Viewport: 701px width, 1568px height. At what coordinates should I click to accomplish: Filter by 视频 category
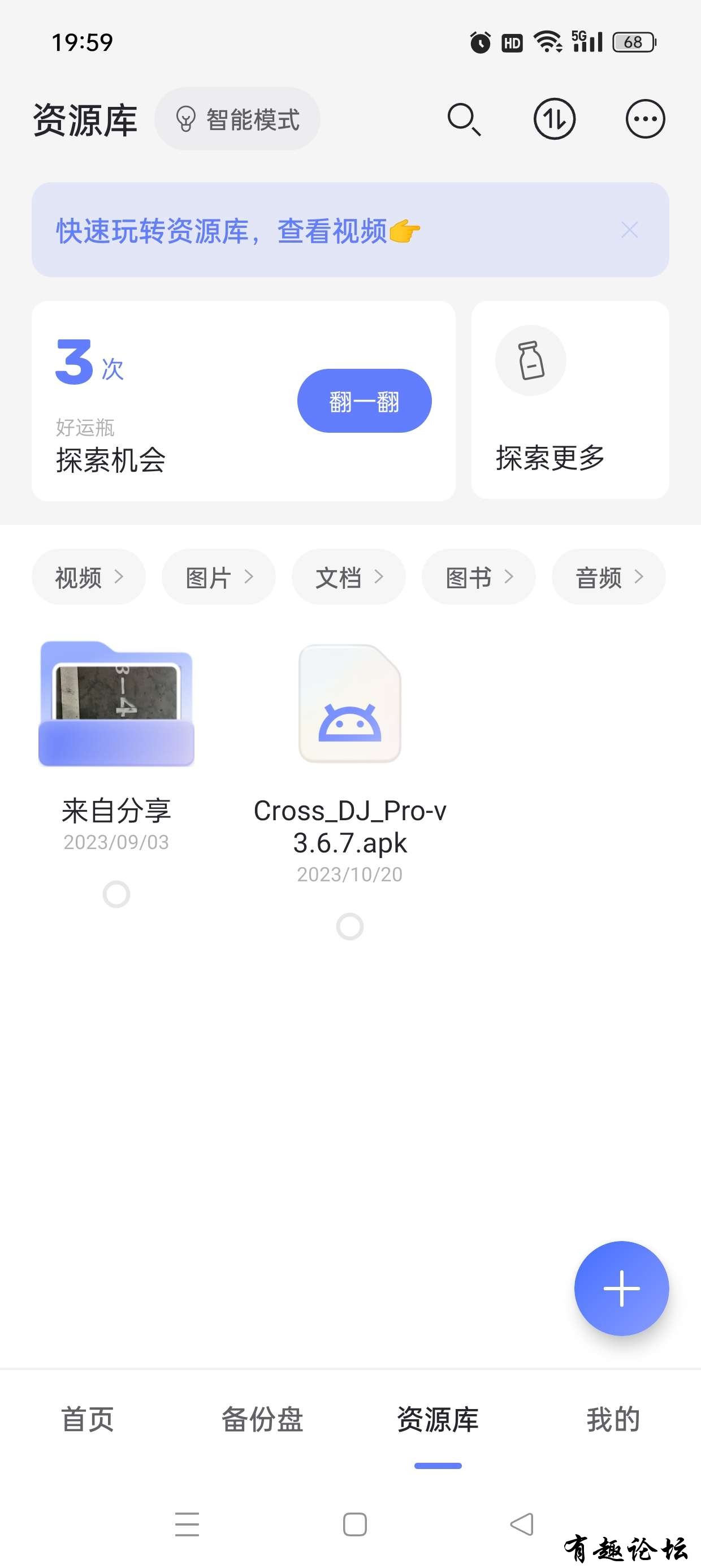click(x=89, y=577)
